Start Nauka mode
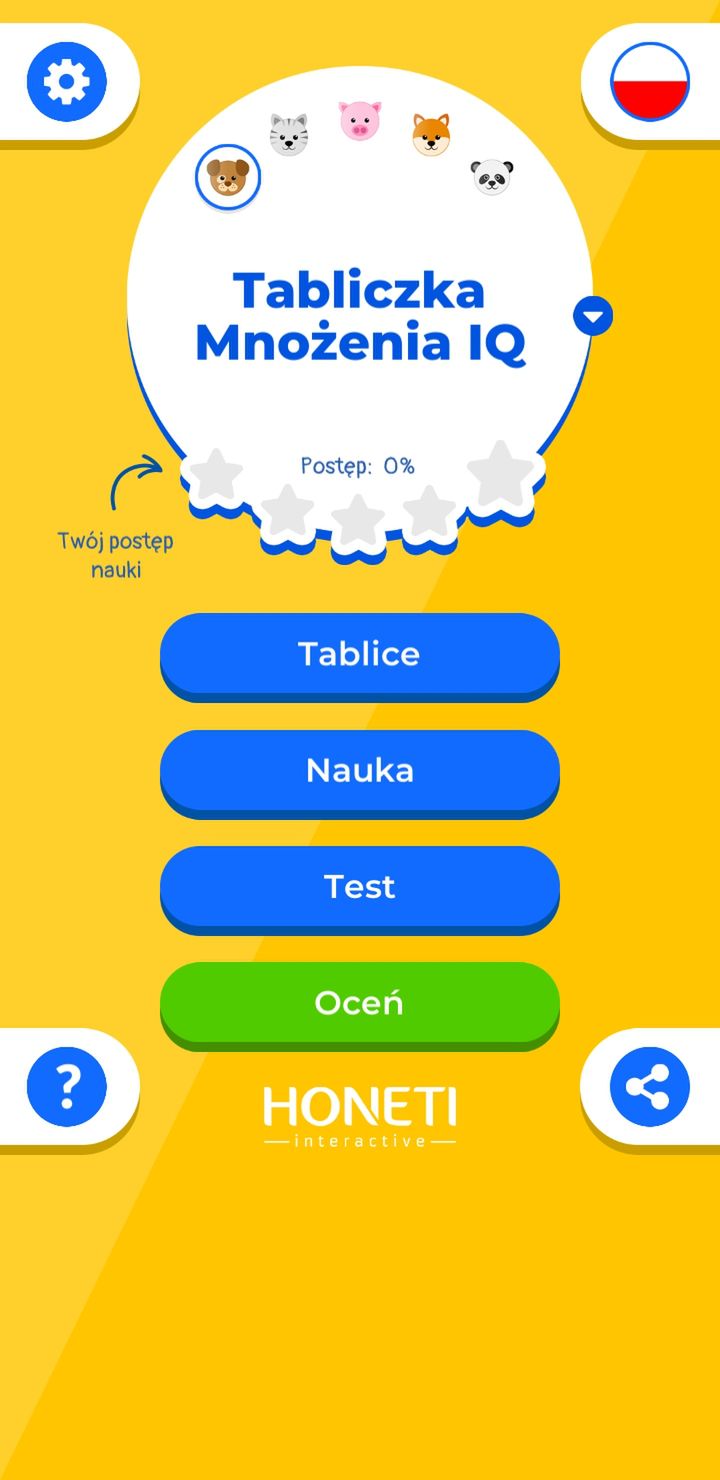The width and height of the screenshot is (720, 1480). pos(360,773)
